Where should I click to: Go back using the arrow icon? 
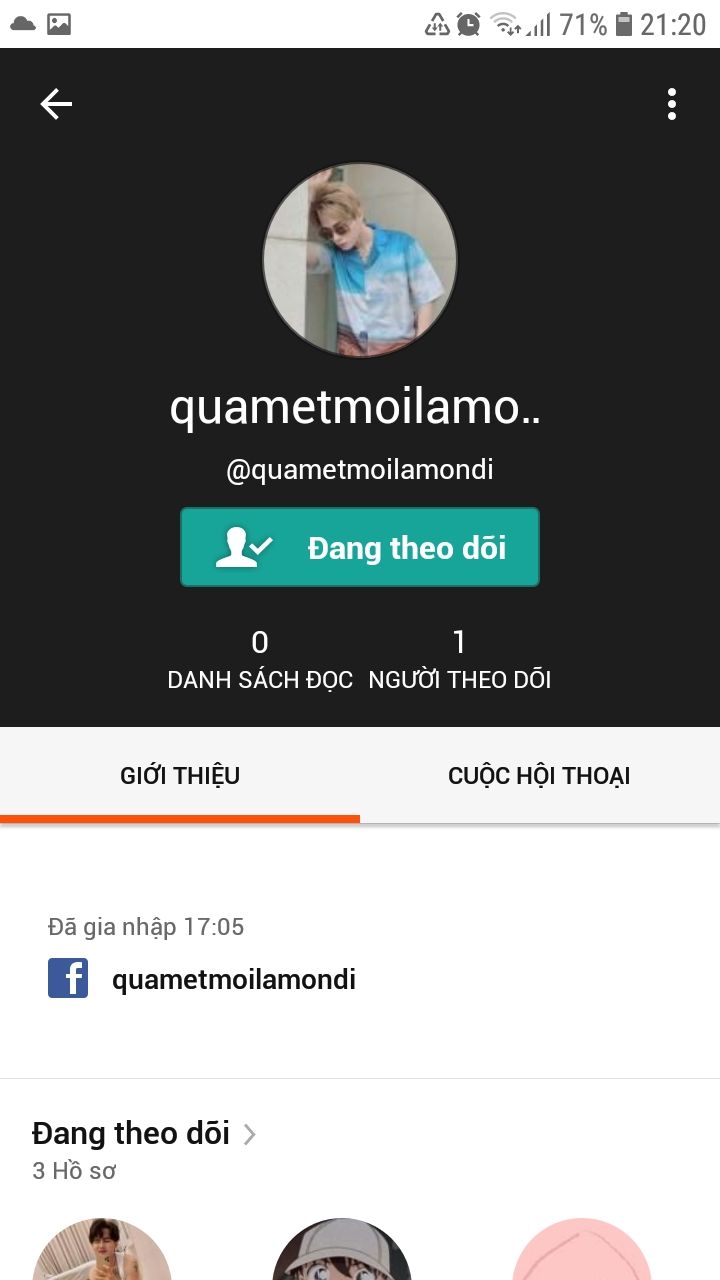click(x=56, y=104)
